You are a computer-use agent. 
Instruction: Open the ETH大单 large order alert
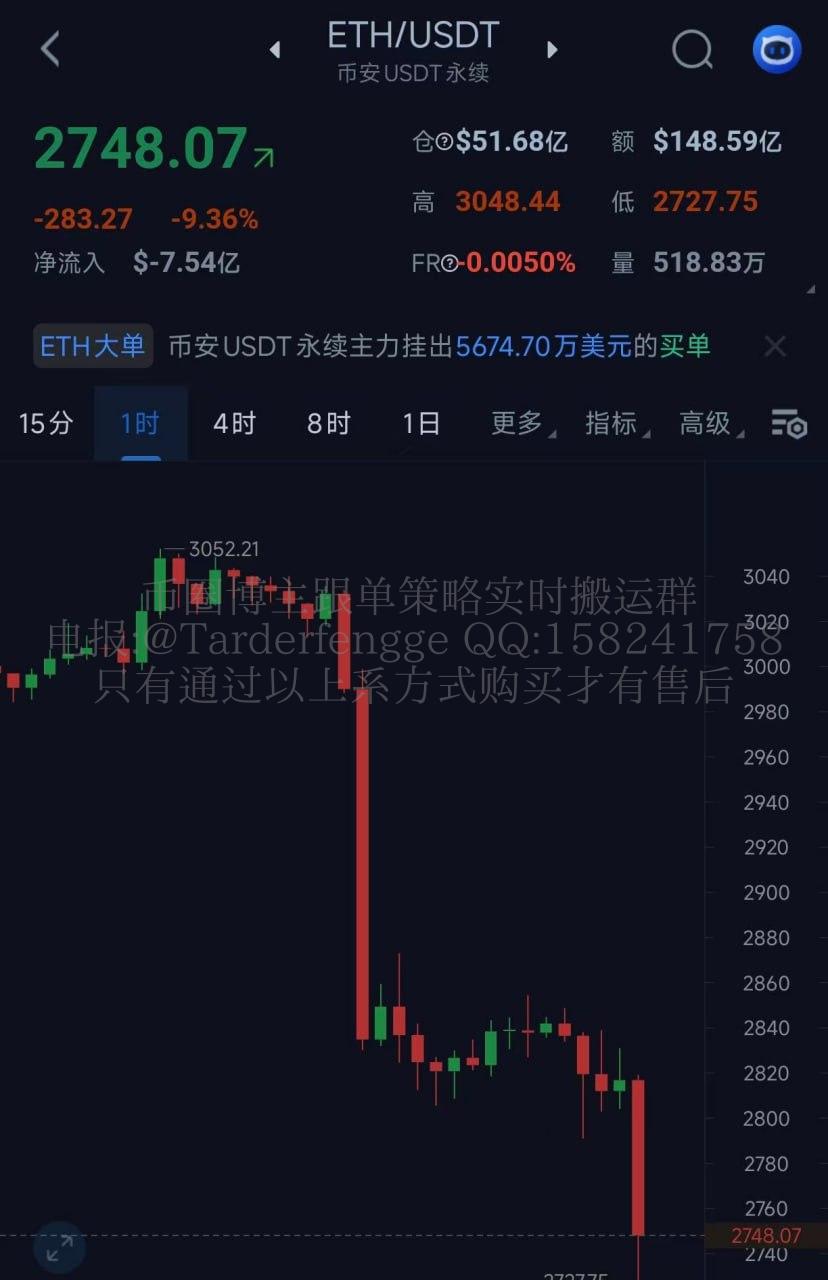[93, 346]
